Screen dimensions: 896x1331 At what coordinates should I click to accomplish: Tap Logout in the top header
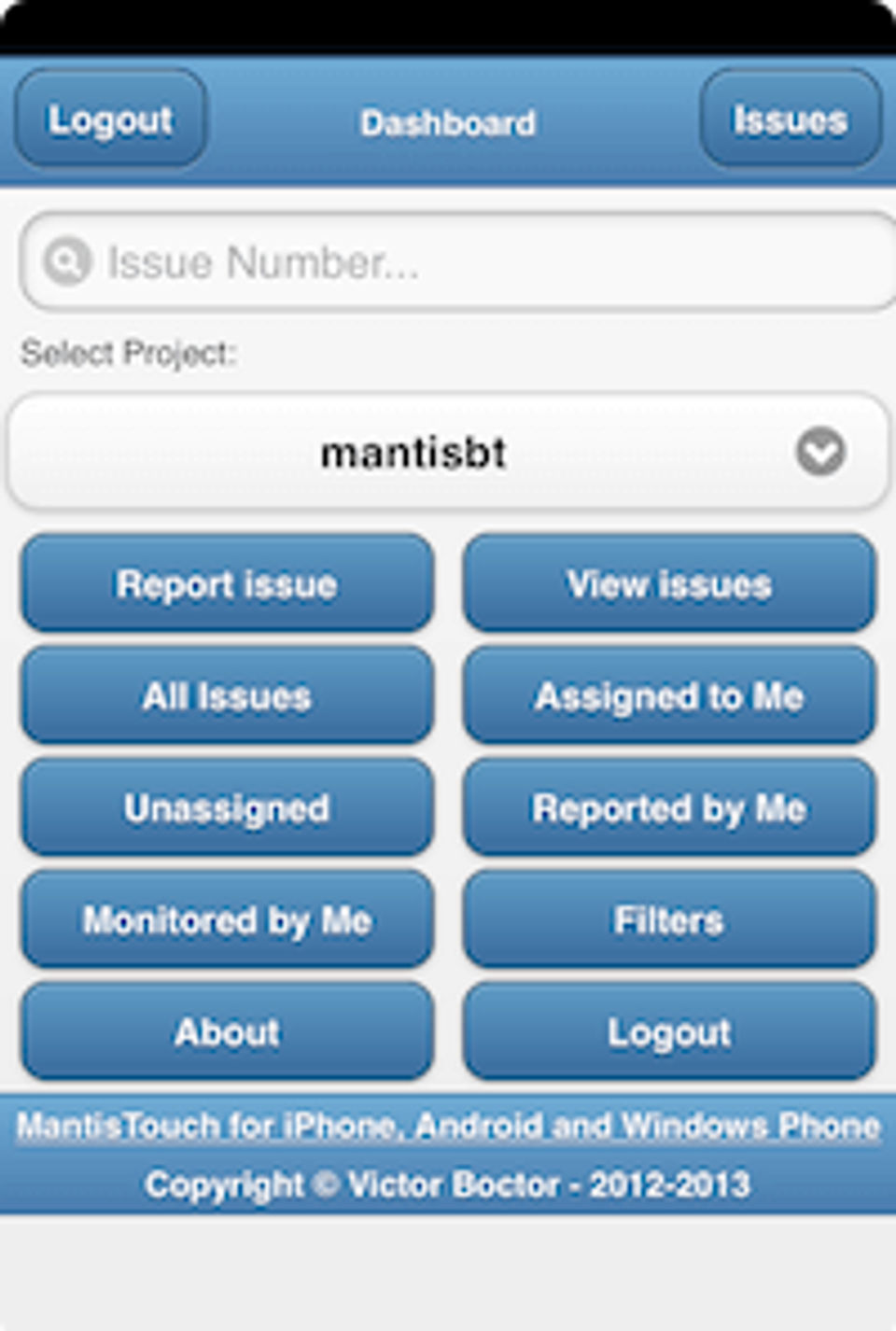(110, 119)
